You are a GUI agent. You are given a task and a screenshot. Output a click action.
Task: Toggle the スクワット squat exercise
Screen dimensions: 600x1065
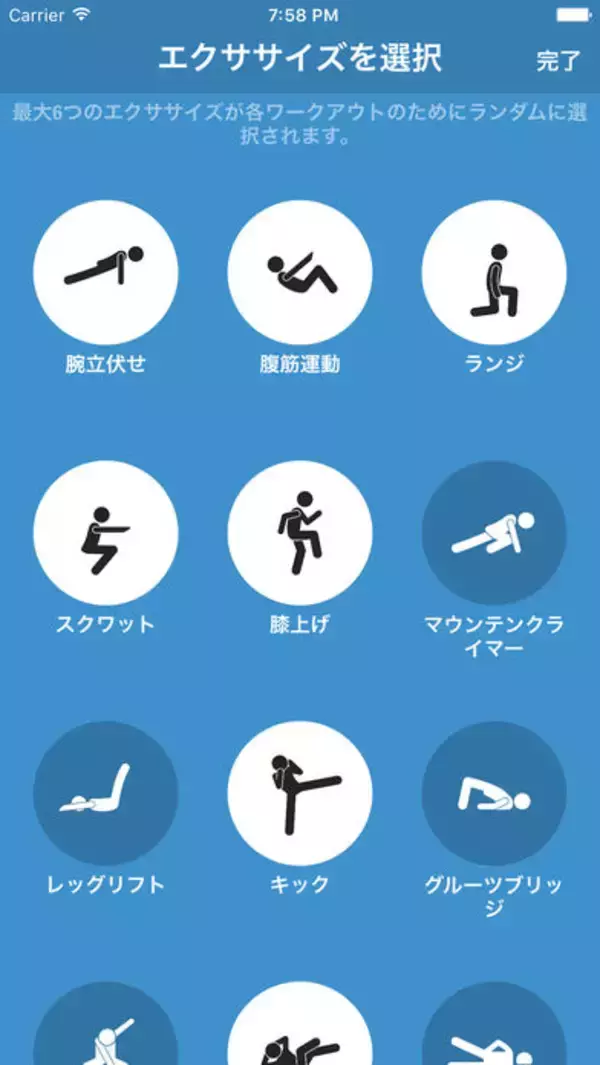(105, 533)
